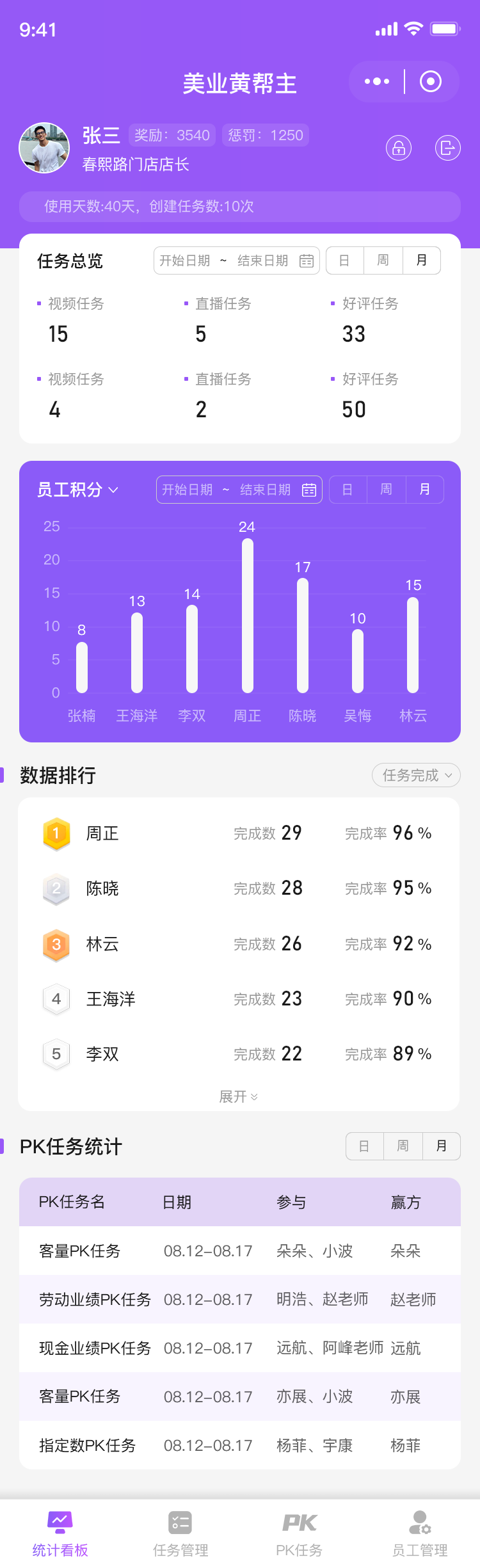Show 员工积分 chart by 周

(386, 490)
